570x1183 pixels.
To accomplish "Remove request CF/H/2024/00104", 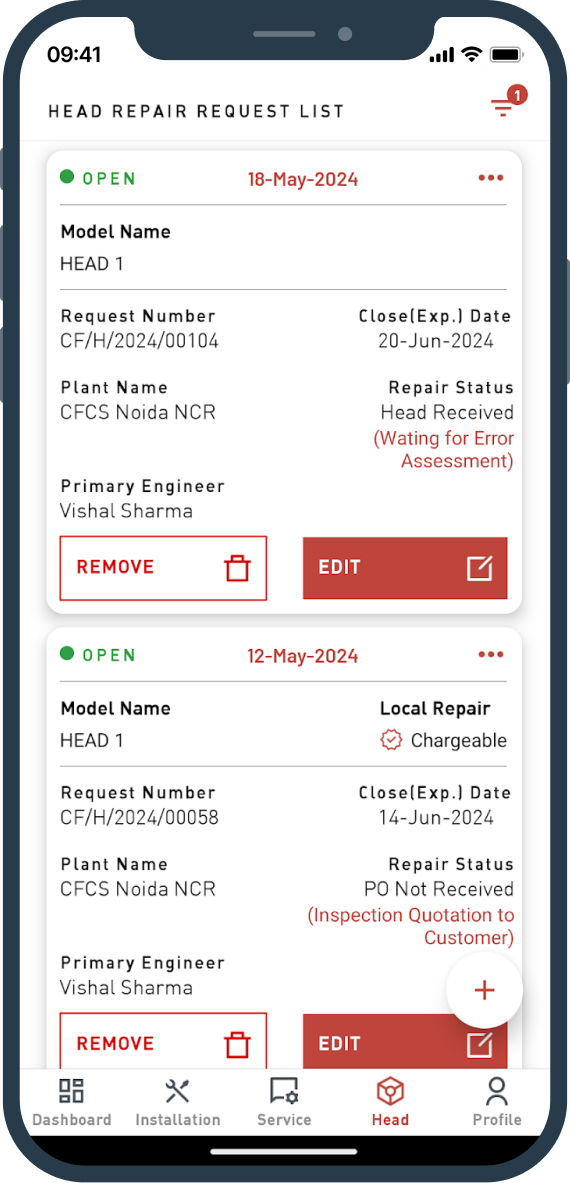I will [163, 568].
